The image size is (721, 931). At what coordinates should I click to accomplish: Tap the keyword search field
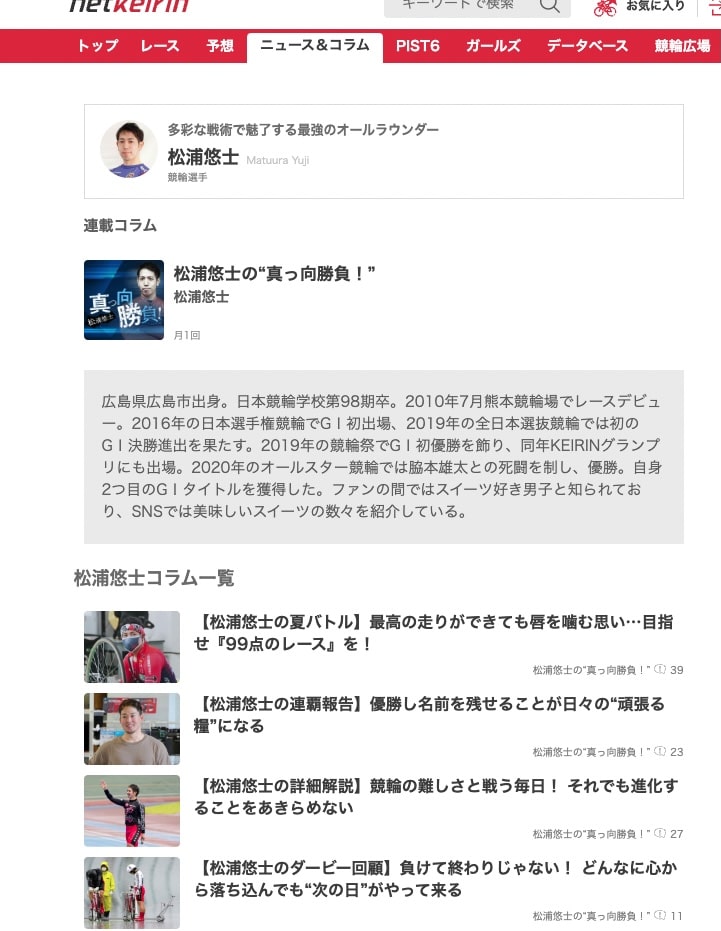(x=462, y=5)
